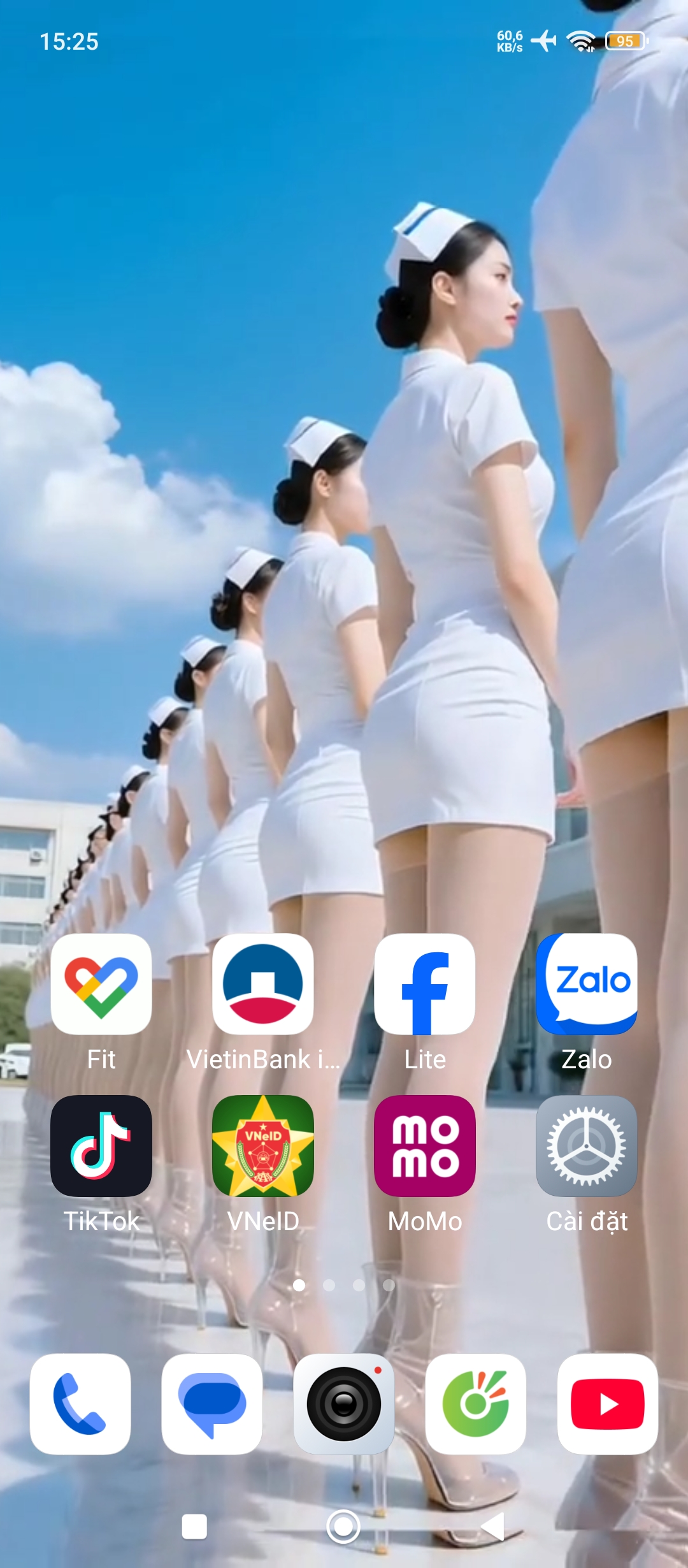Open the Google Fit app

click(101, 984)
